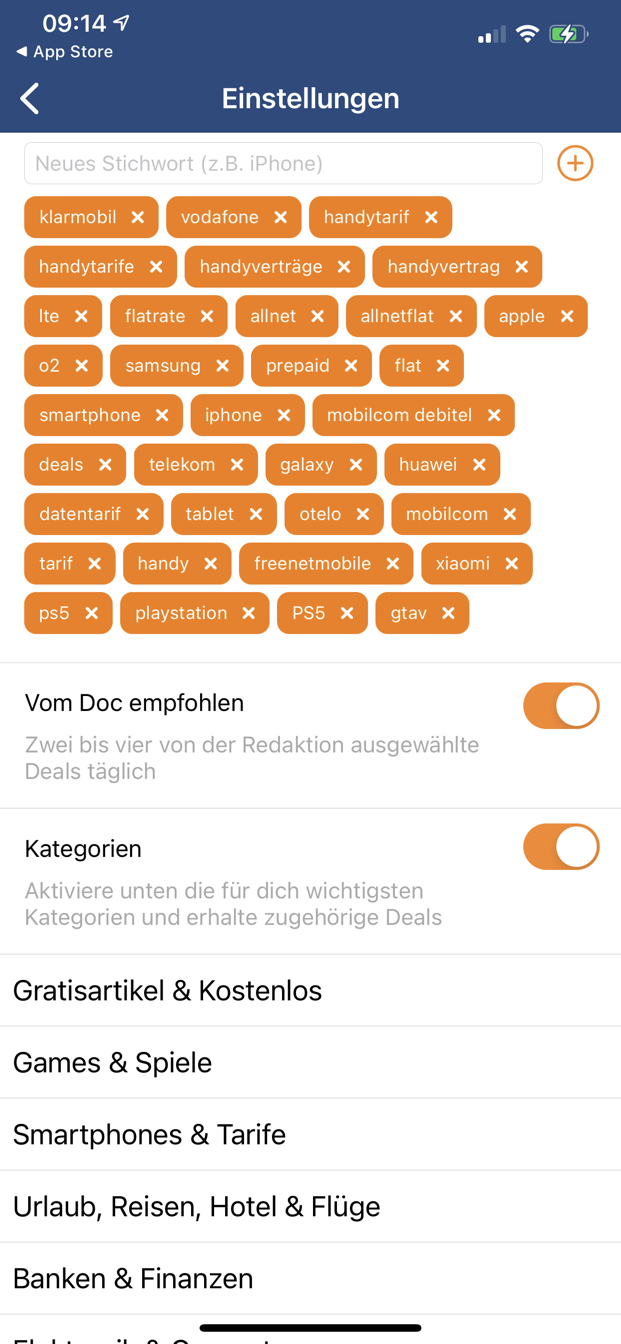
Task: Choose Urlaub, Reisen, Hotel & Flüge
Action: (x=310, y=1207)
